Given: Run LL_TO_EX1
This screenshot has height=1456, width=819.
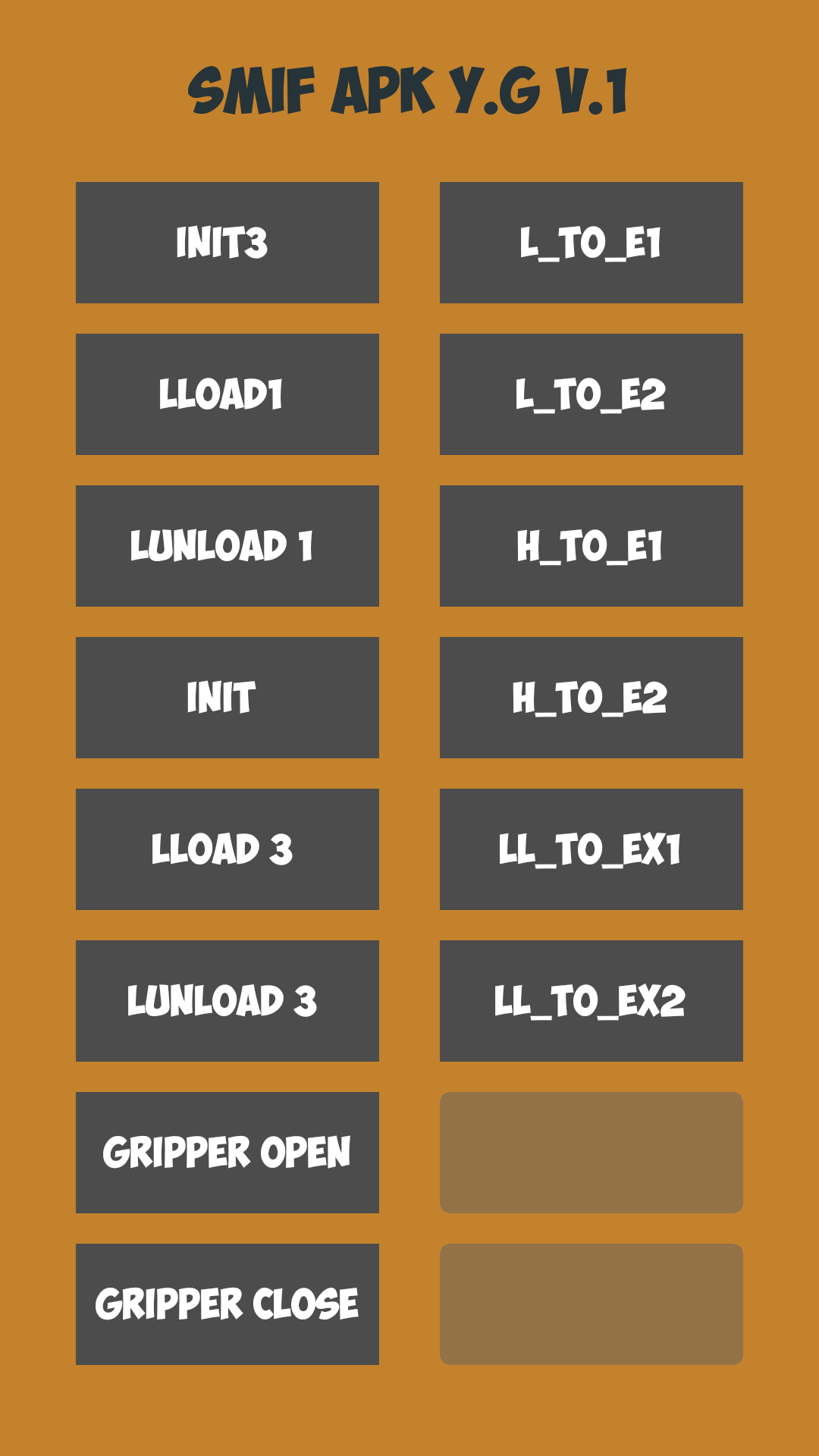Looking at the screenshot, I should (591, 849).
